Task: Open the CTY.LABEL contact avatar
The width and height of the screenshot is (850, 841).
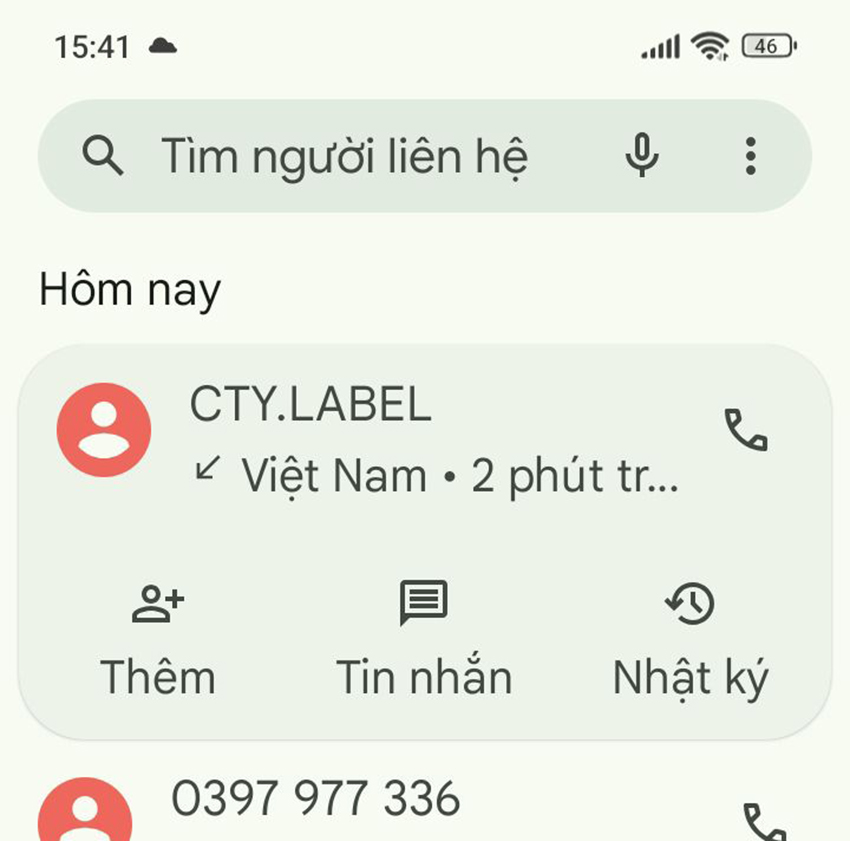Action: 104,431
